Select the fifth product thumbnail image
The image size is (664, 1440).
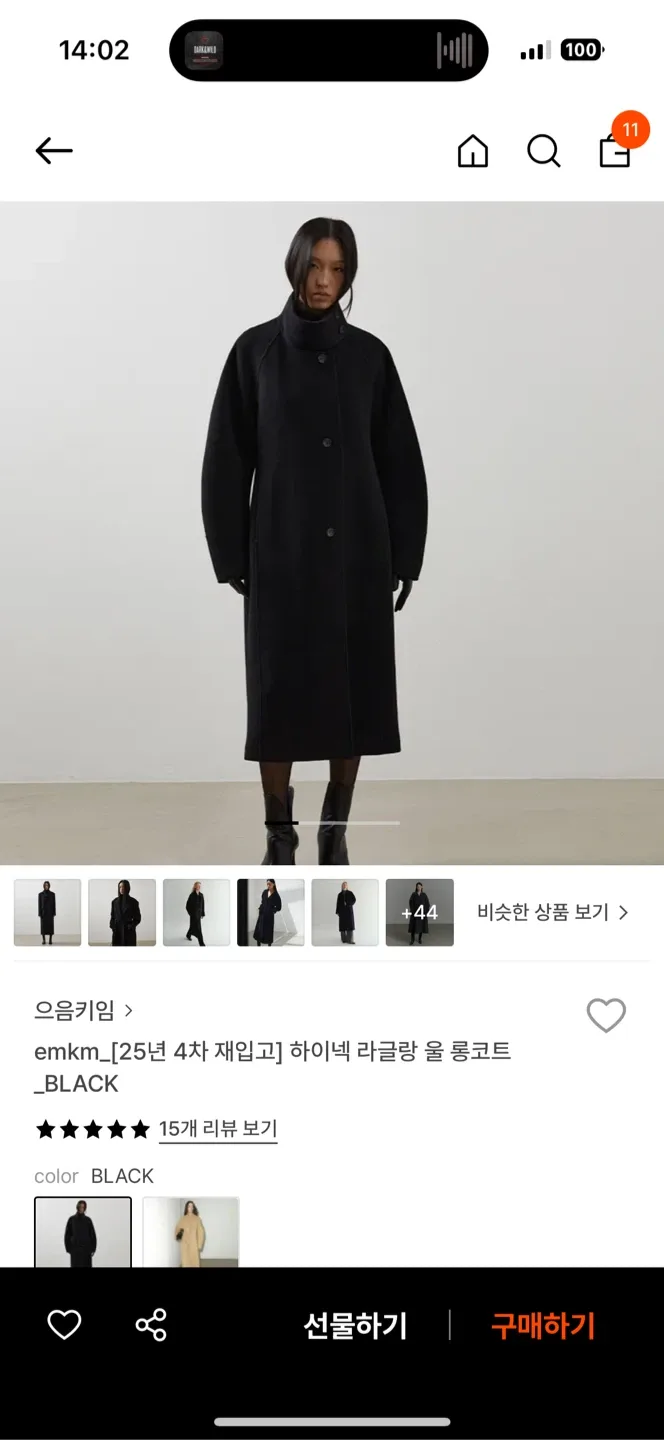click(345, 912)
